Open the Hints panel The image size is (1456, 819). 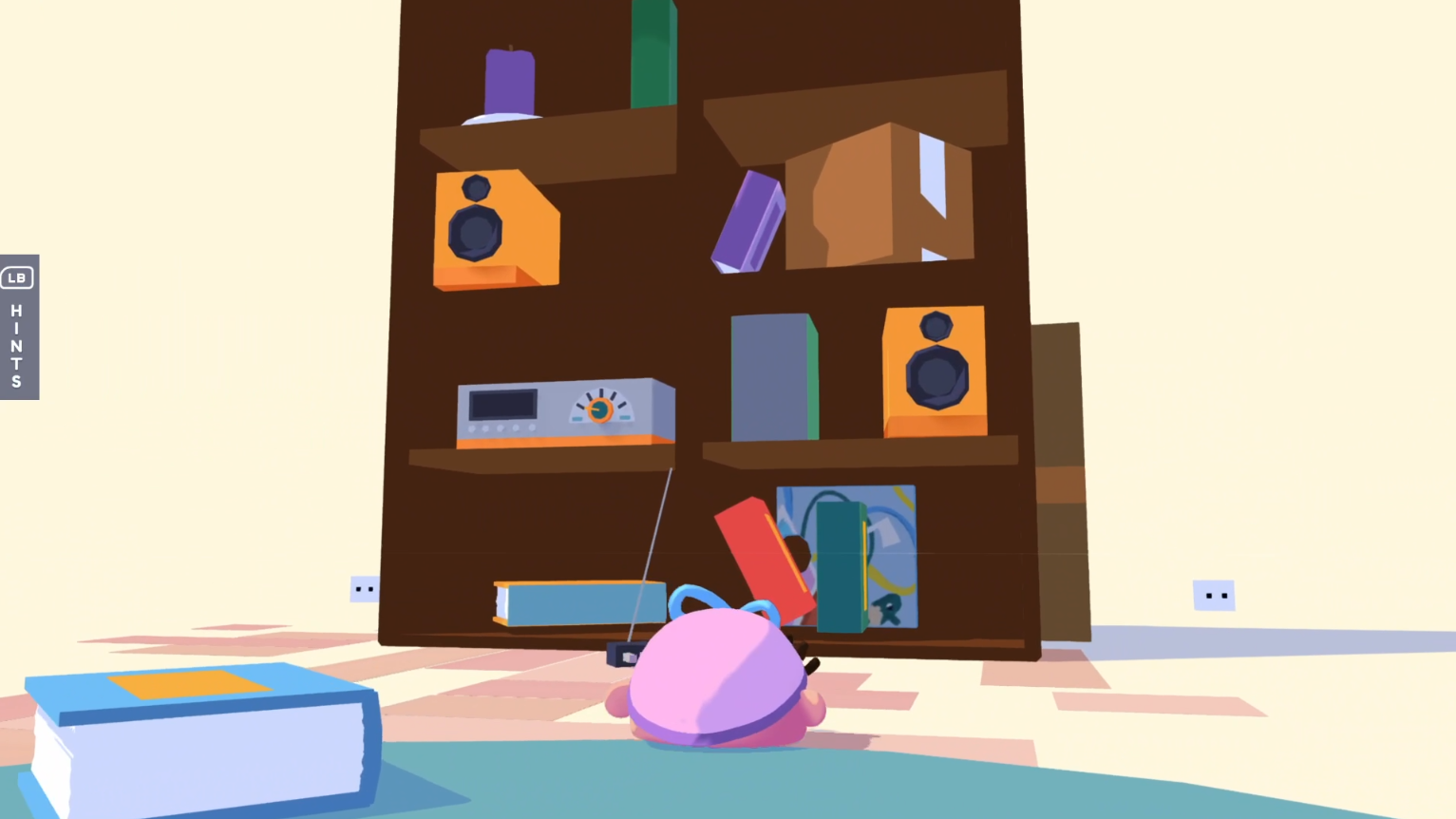tap(18, 328)
